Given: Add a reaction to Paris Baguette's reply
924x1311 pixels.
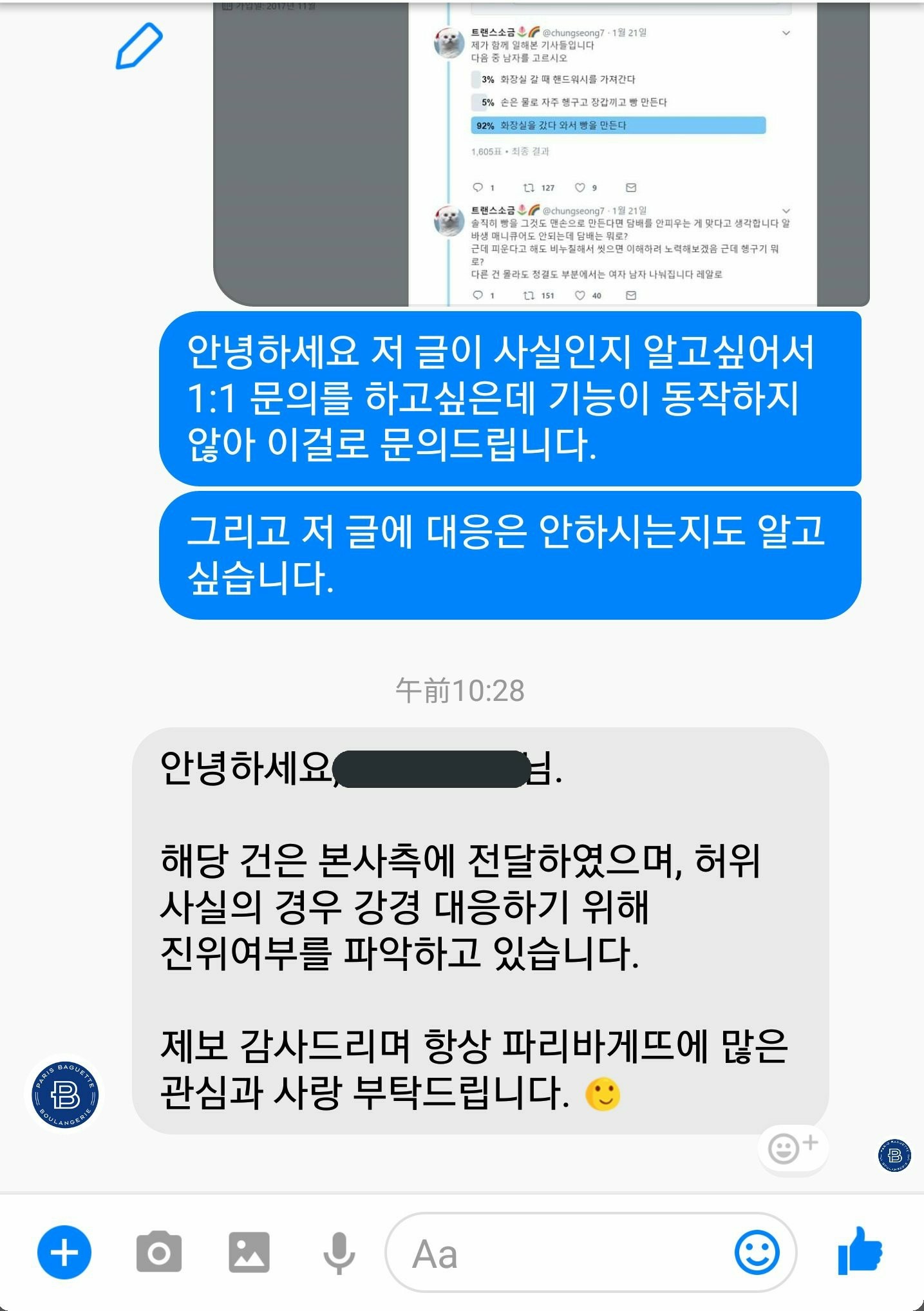Looking at the screenshot, I should (x=793, y=1148).
